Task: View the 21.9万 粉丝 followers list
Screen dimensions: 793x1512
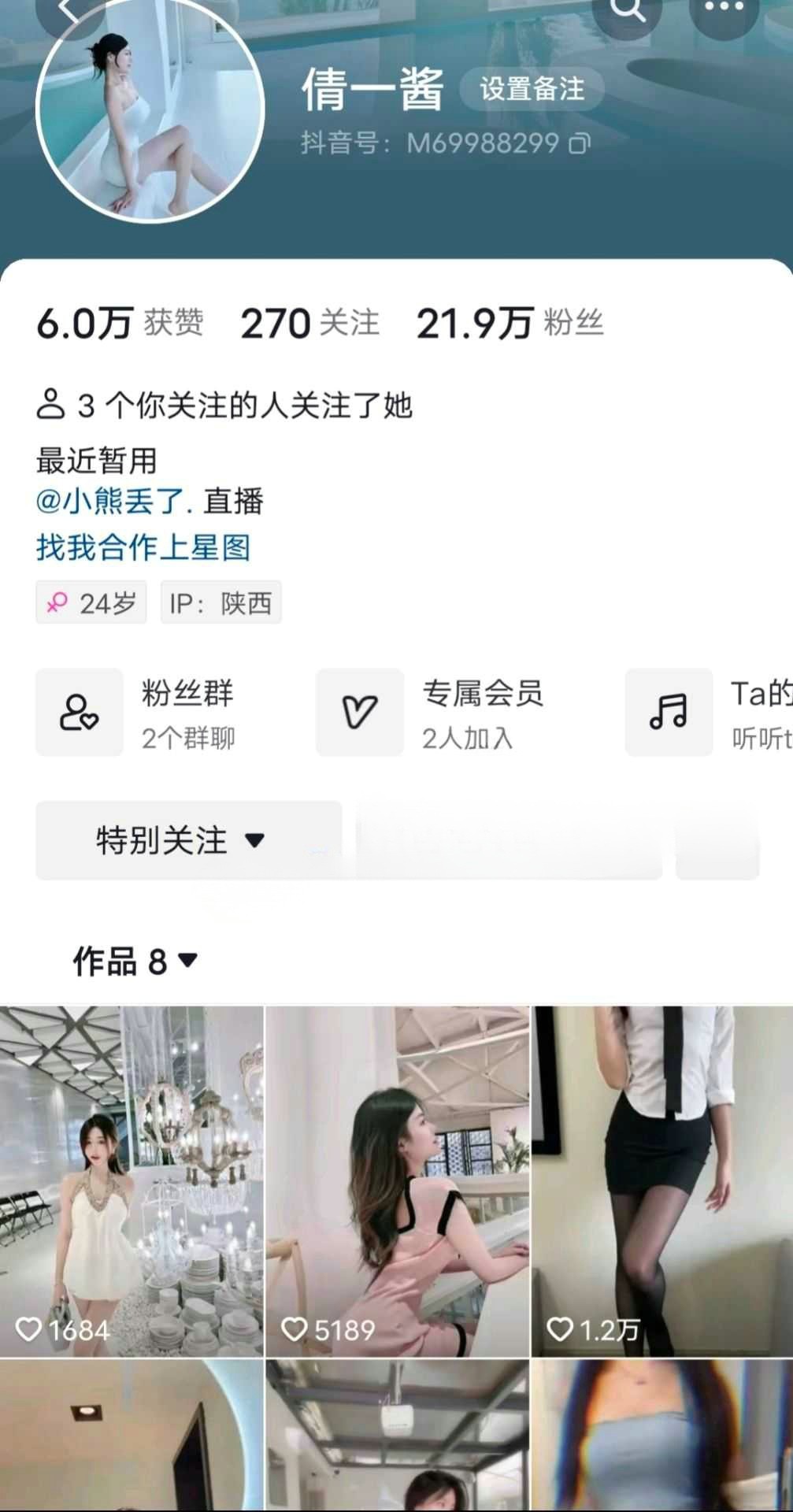Action: (x=510, y=324)
